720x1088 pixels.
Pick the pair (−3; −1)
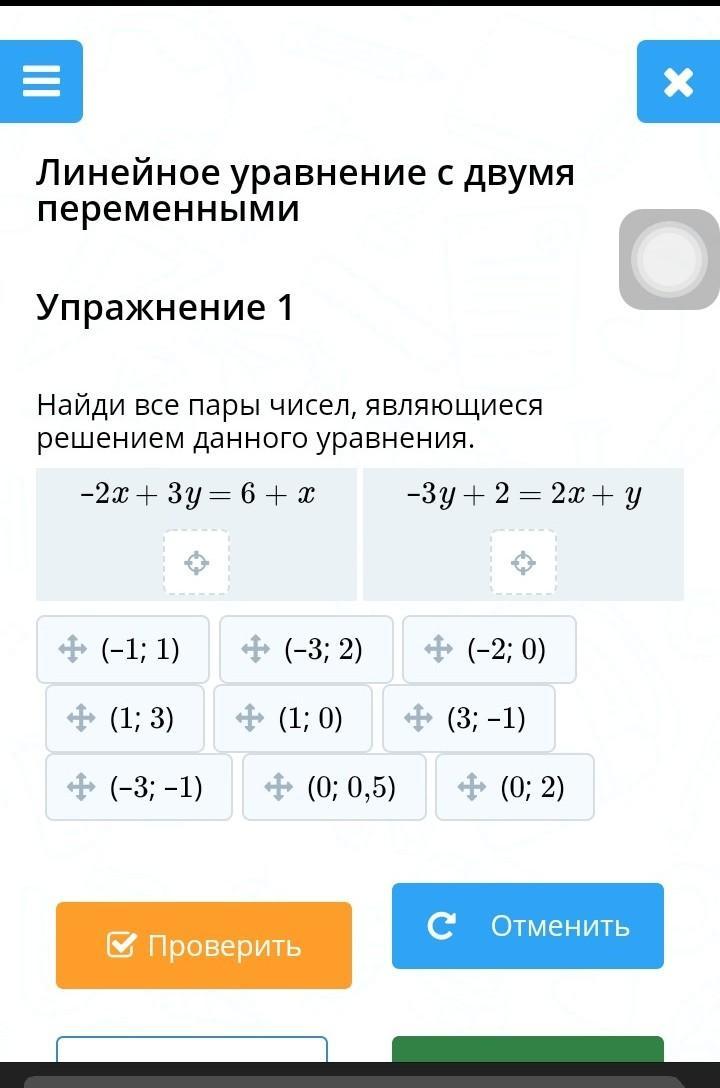point(139,788)
